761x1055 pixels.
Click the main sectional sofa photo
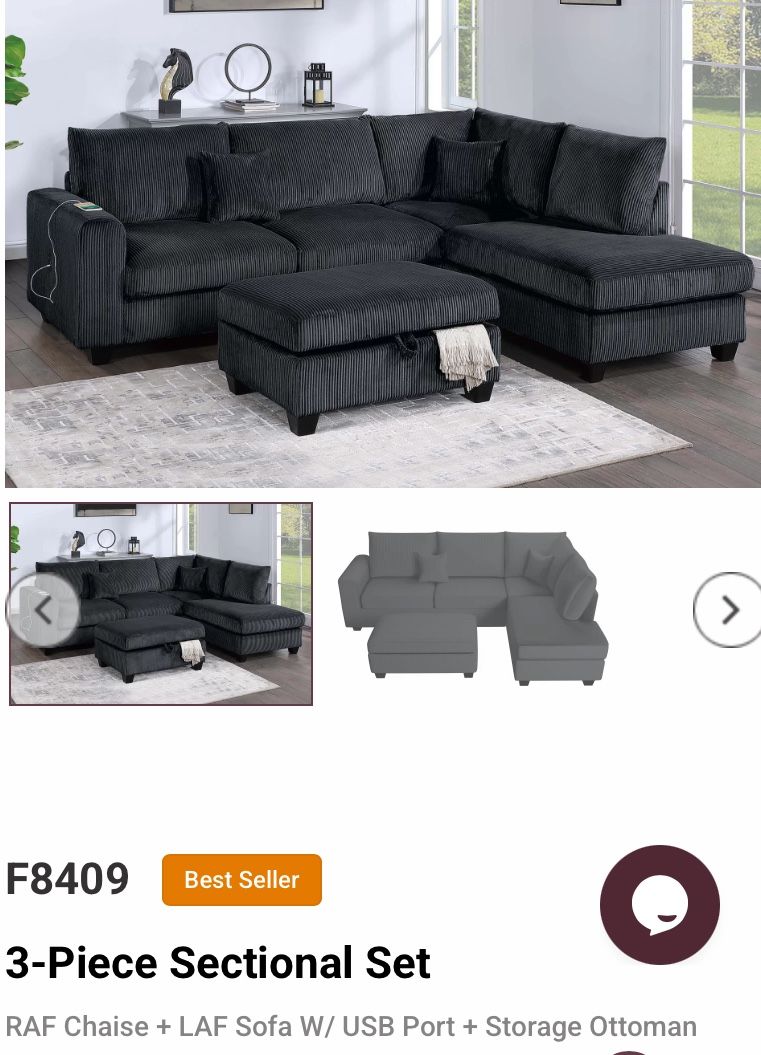(x=380, y=245)
